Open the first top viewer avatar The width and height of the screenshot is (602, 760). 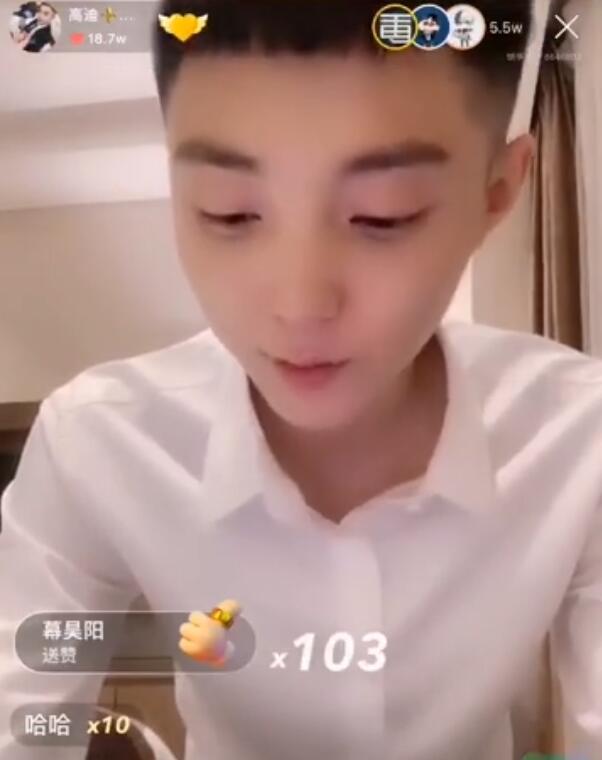394,27
